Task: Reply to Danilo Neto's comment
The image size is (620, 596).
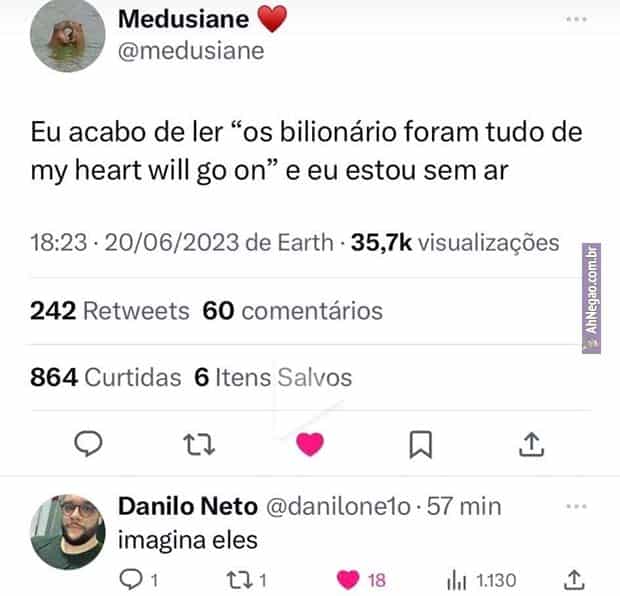Action: (x=132, y=577)
